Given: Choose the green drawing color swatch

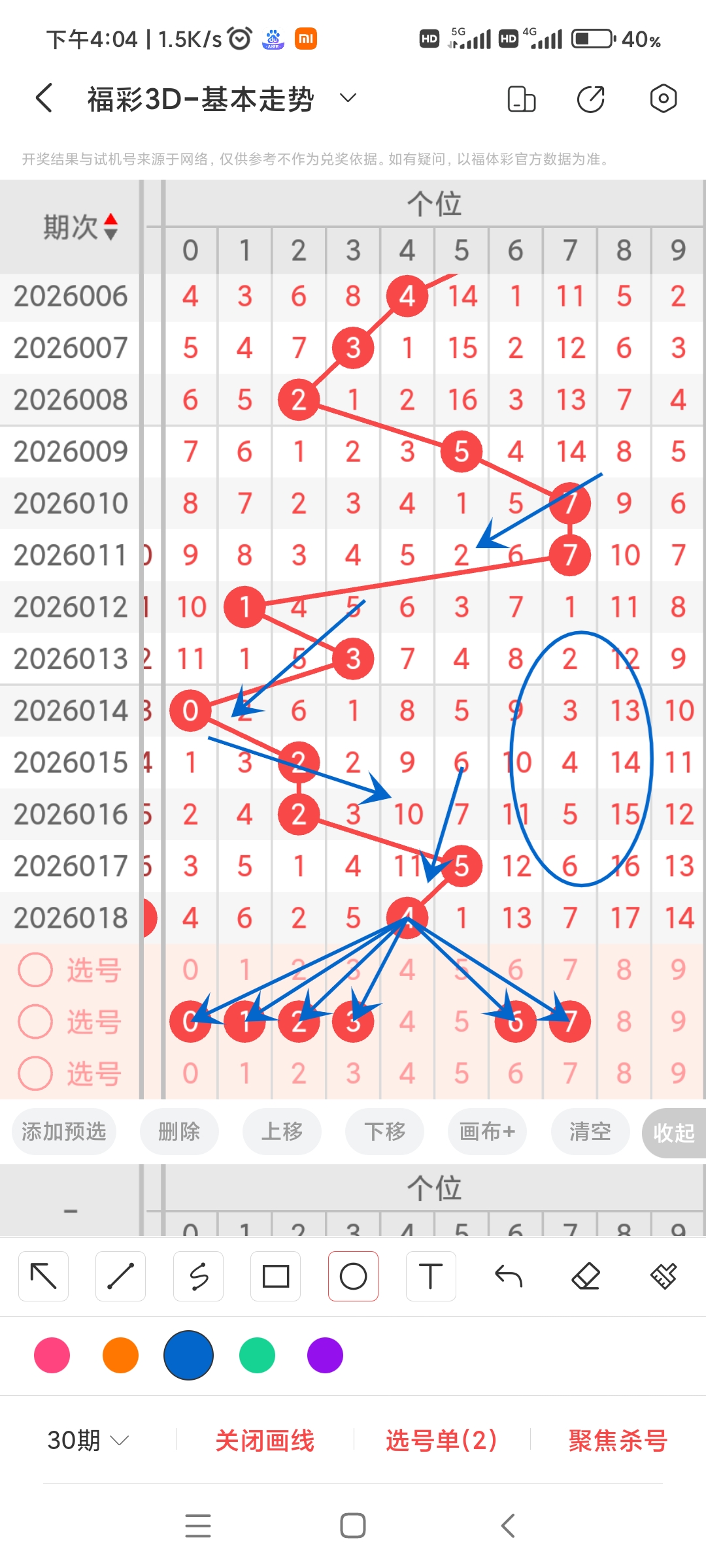Looking at the screenshot, I should pyautogui.click(x=256, y=1356).
